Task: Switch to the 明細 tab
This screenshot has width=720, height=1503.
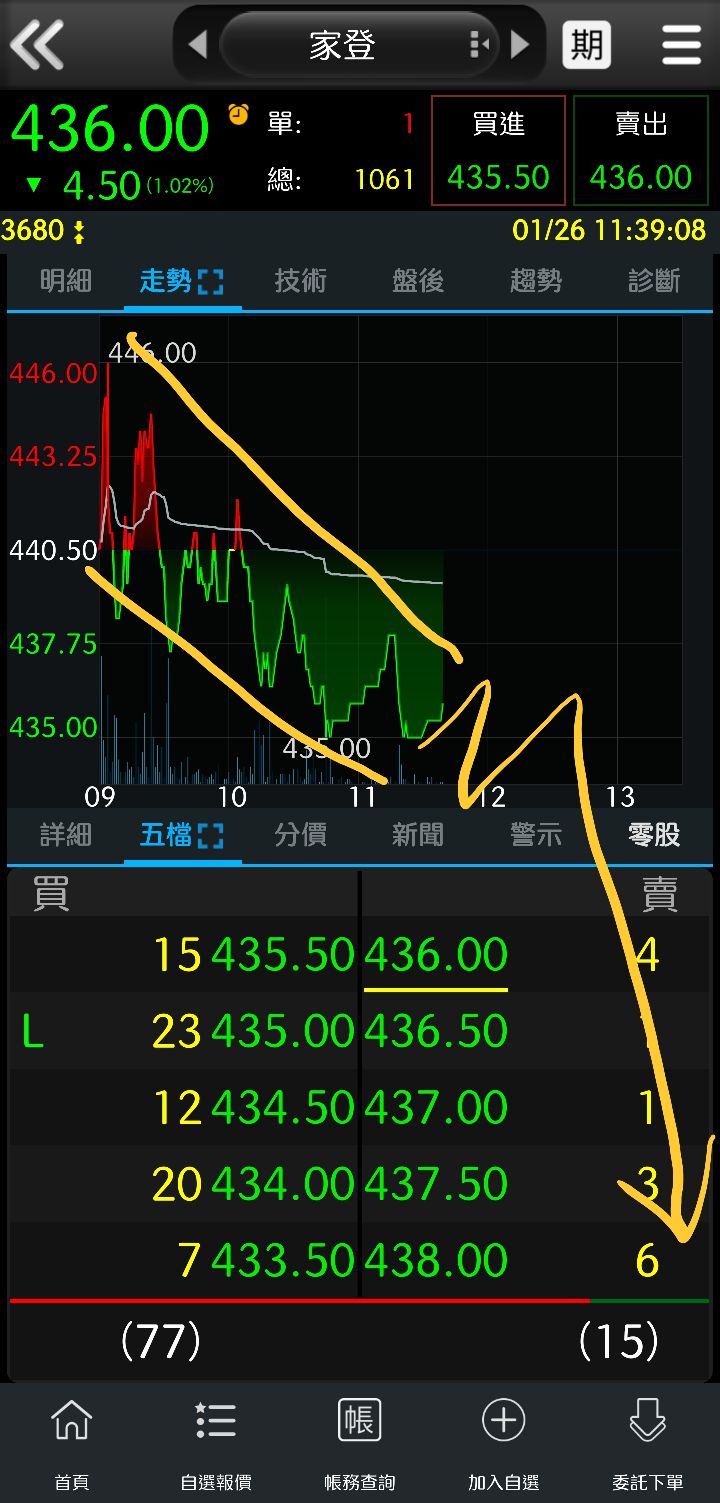Action: tap(66, 281)
